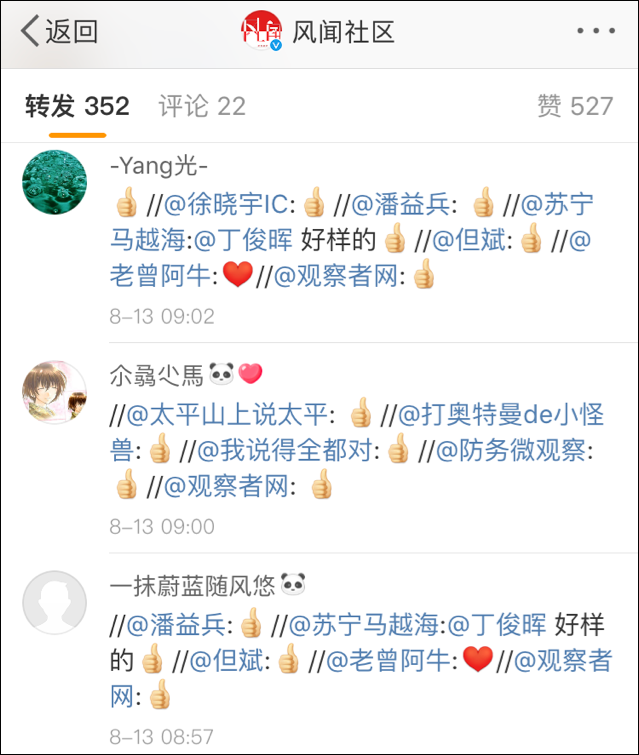Screen dimensions: 639x755
Task: Switch to the 赞 527 tab
Action: pos(575,106)
